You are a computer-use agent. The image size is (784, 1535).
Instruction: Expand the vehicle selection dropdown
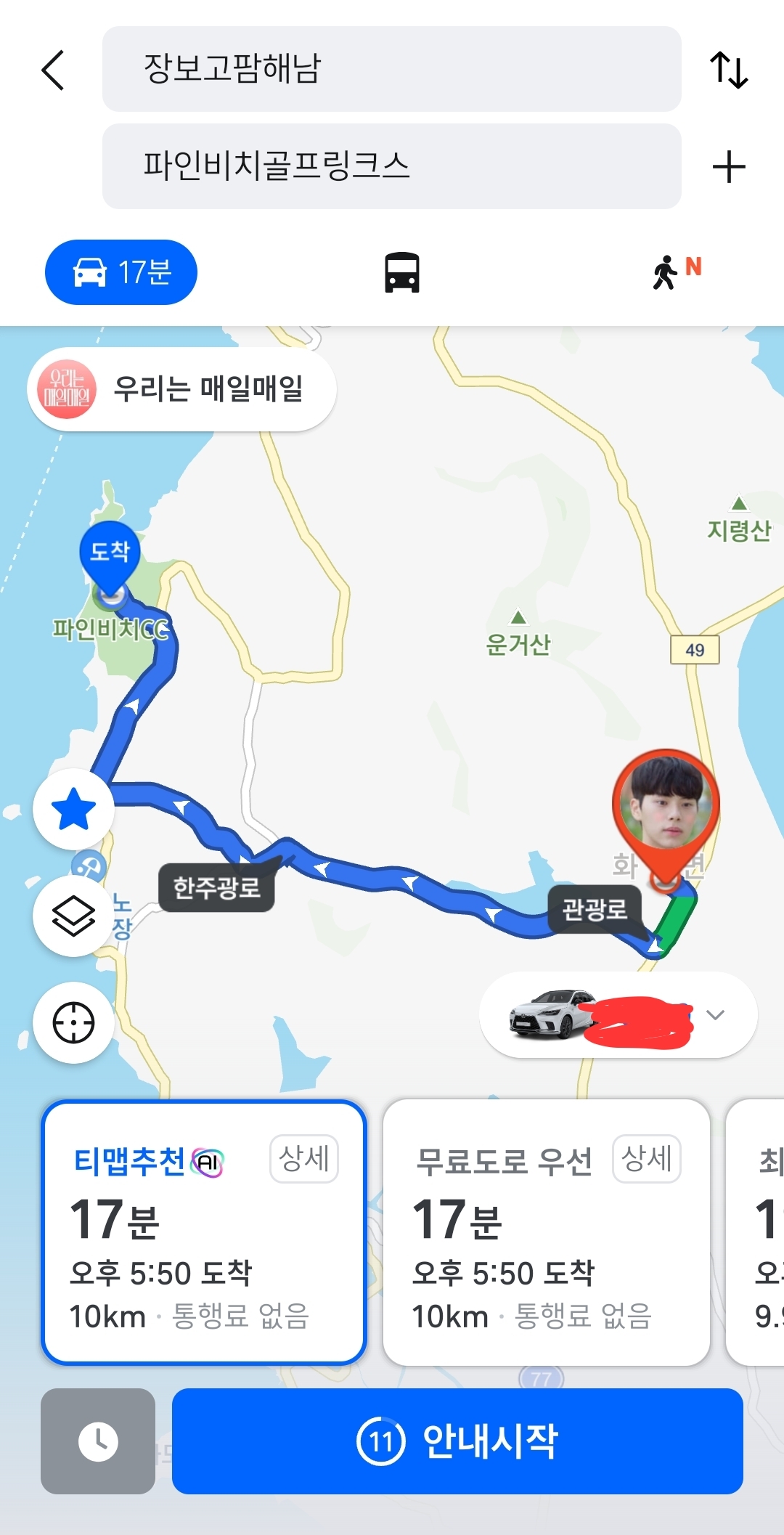coord(715,1014)
